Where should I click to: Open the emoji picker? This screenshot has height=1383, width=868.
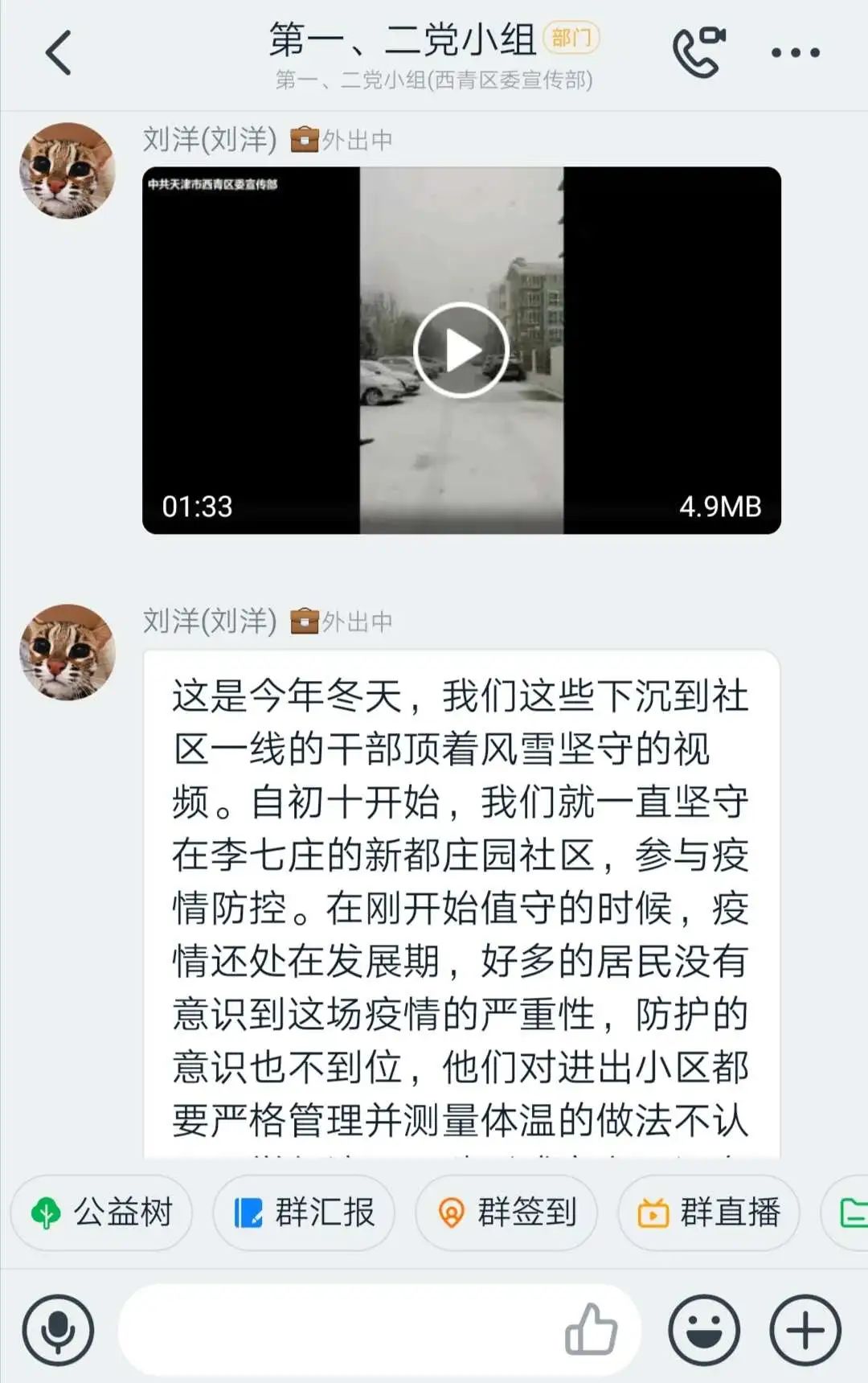pyautogui.click(x=704, y=1331)
